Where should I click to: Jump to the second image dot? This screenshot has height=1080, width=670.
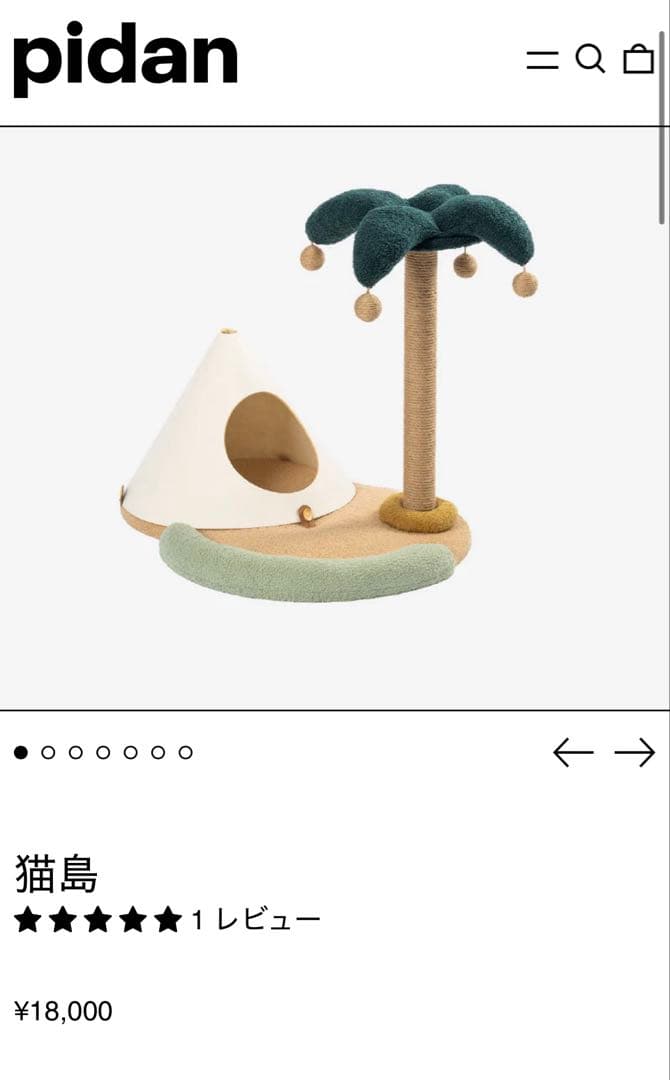click(48, 753)
